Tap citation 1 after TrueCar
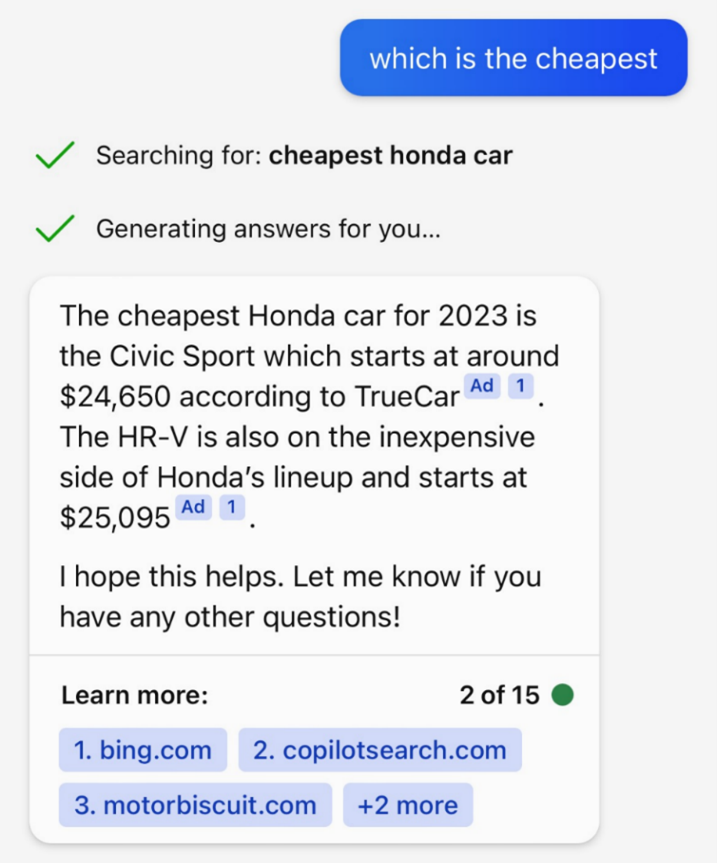This screenshot has width=717, height=863. coord(520,386)
